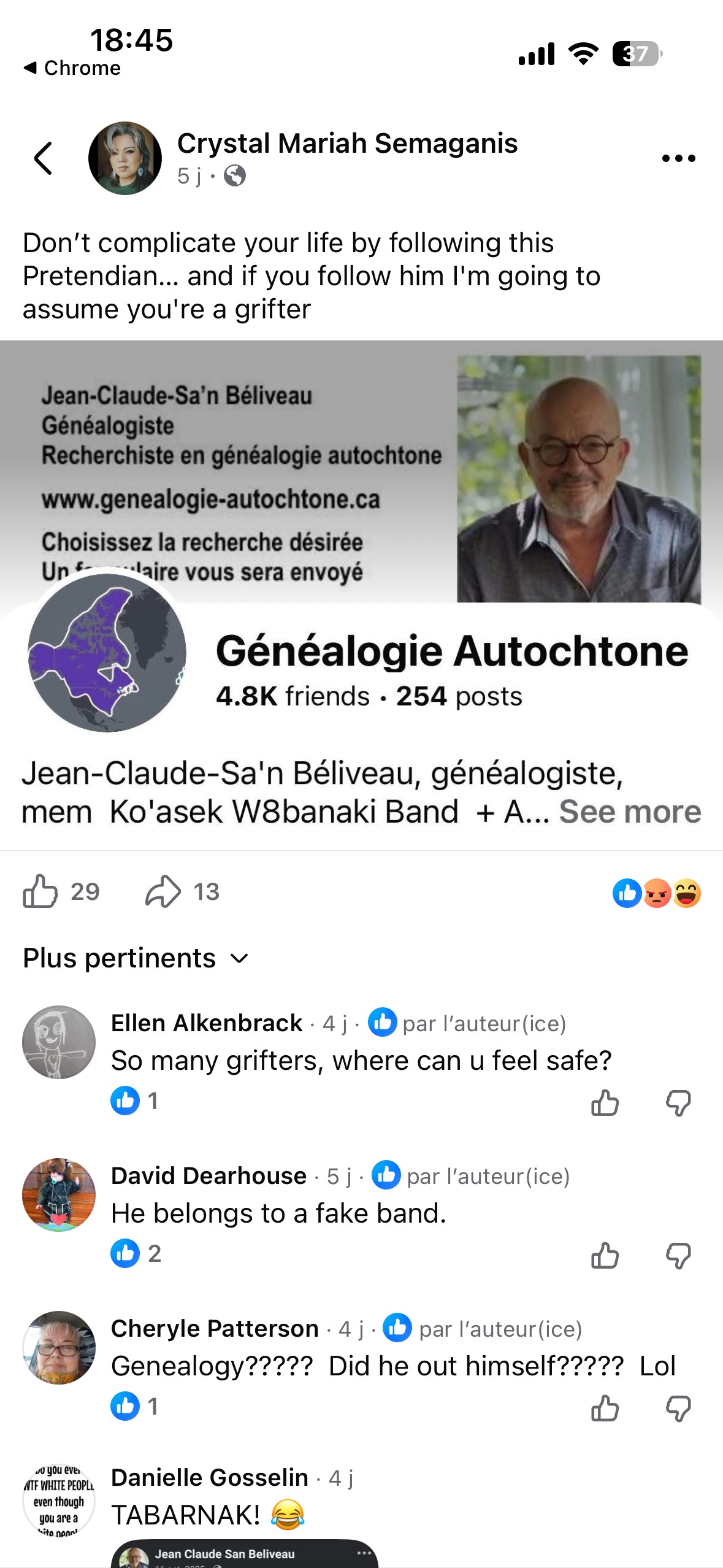
Task: View Ellen Alkenbrack's profile avatar
Action: (59, 1042)
